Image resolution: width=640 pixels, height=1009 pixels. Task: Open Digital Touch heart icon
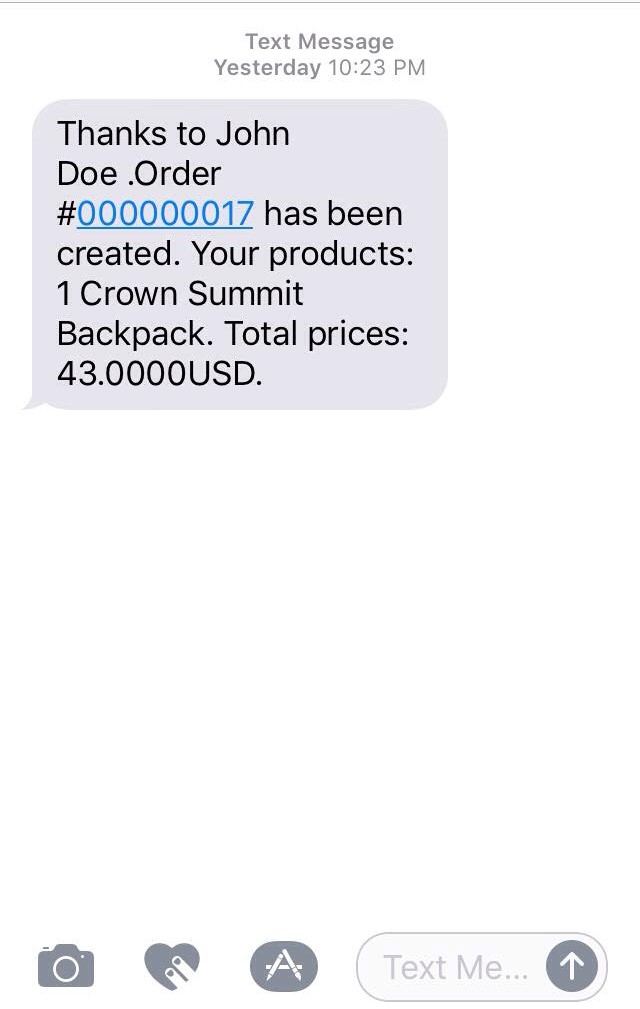coord(172,965)
